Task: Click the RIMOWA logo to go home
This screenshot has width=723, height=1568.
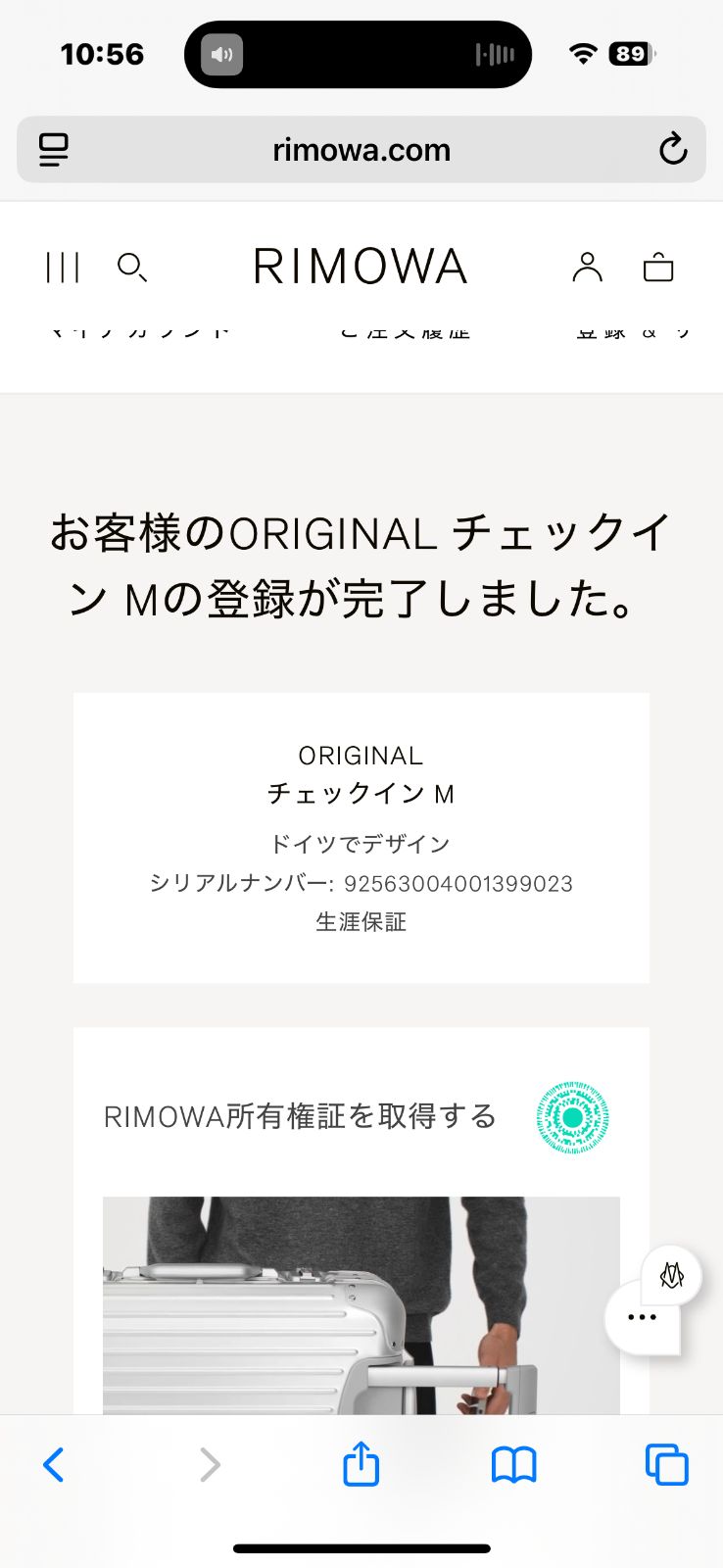Action: (x=361, y=266)
